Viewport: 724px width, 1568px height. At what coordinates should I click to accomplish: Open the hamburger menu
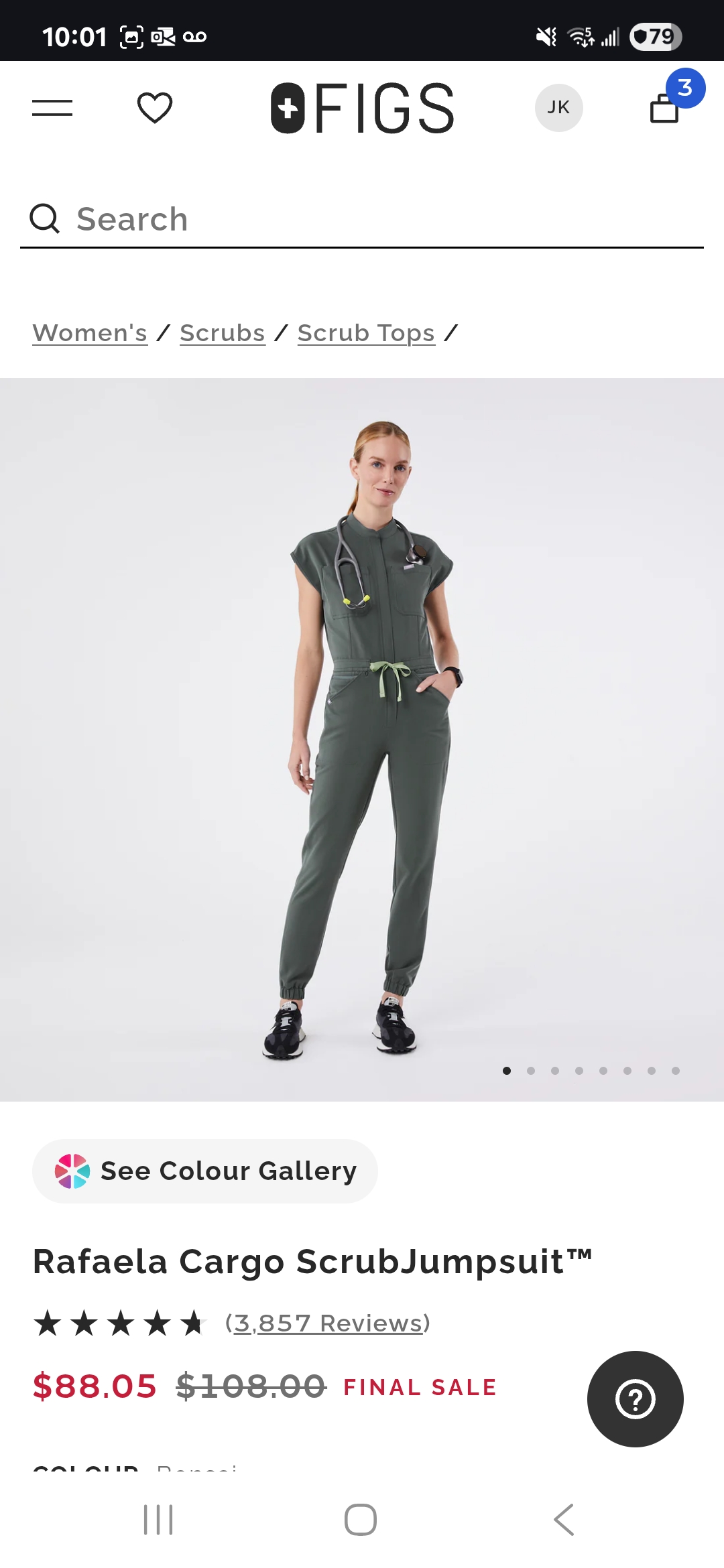[x=52, y=108]
